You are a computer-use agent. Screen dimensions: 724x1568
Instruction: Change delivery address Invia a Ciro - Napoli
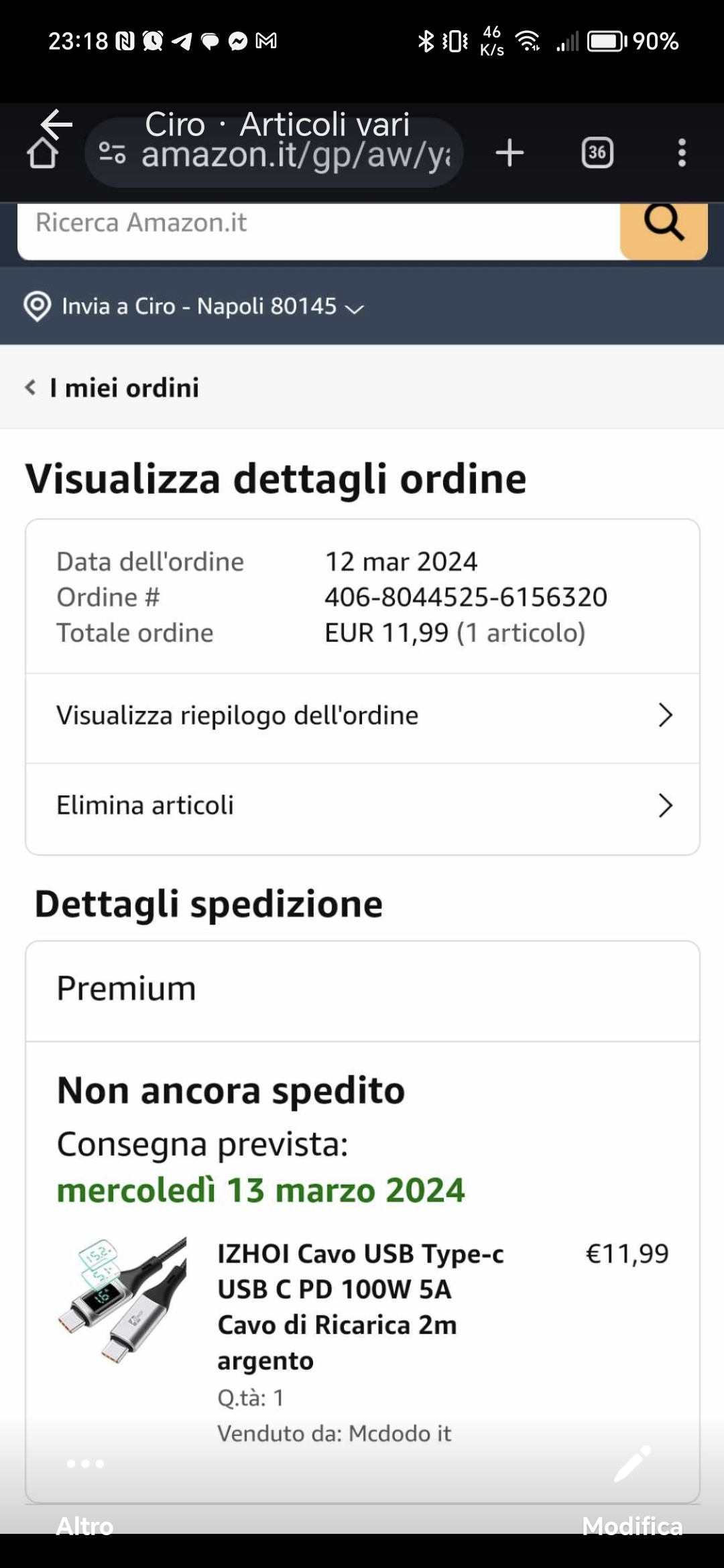click(194, 306)
